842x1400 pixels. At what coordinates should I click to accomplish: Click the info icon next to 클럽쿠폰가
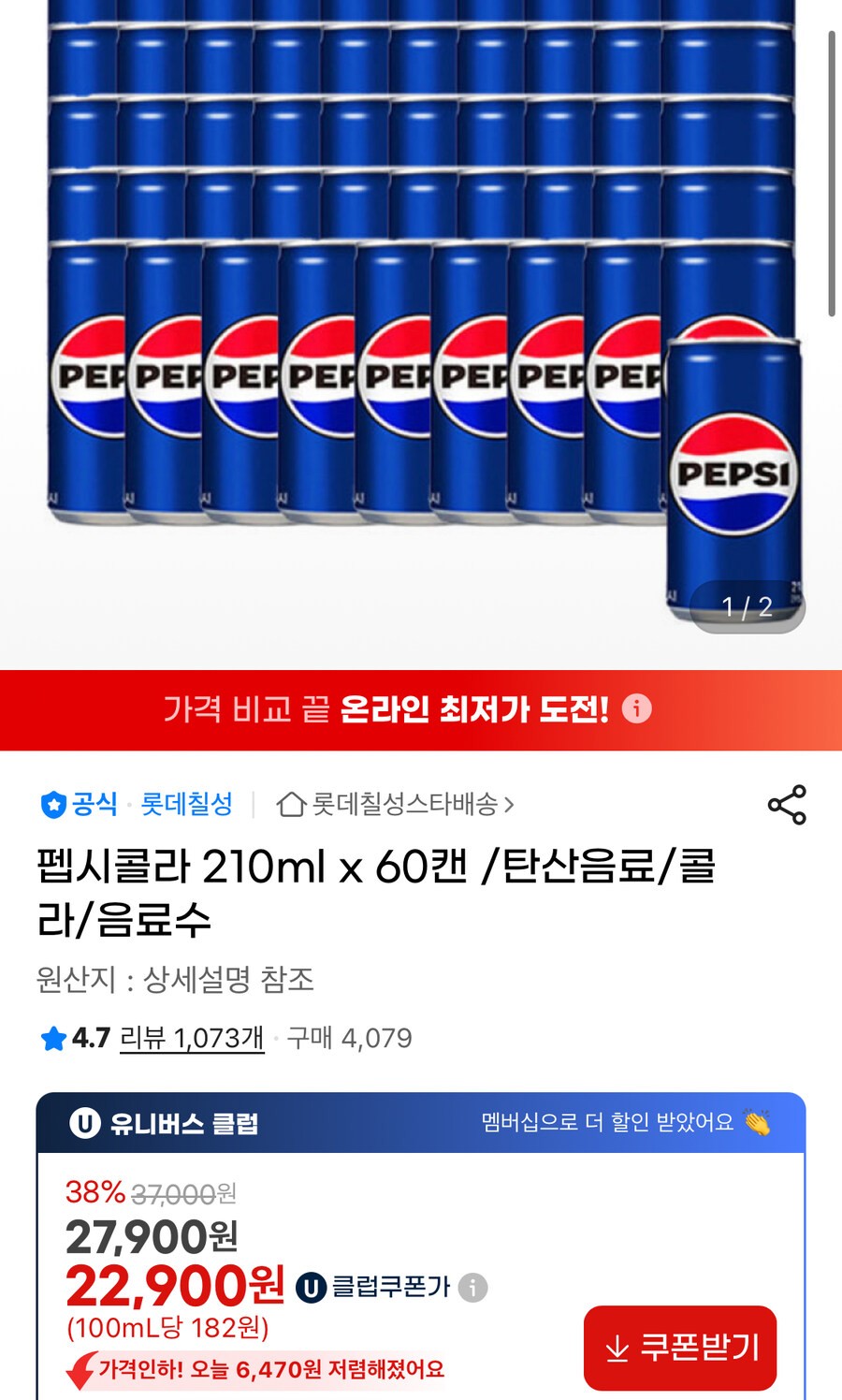coord(475,1286)
